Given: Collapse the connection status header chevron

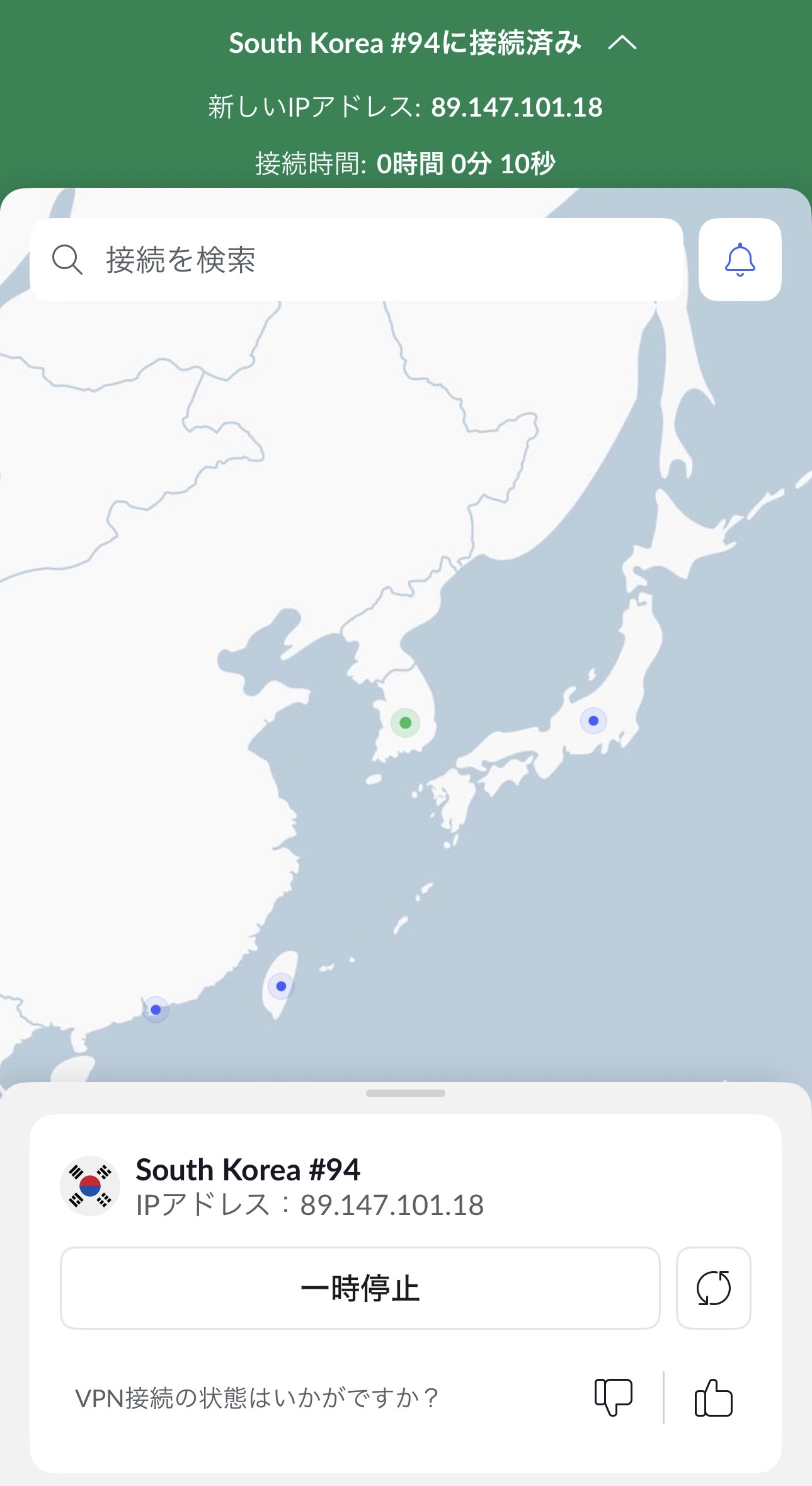Looking at the screenshot, I should coord(622,43).
